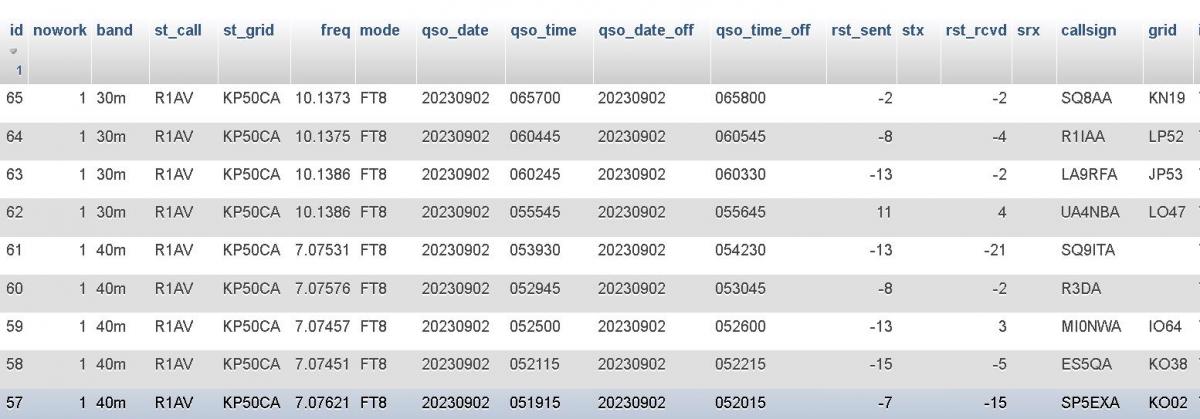The height and width of the screenshot is (419, 1200).
Task: Sort by qso_time_off column
Action: pyautogui.click(x=763, y=31)
